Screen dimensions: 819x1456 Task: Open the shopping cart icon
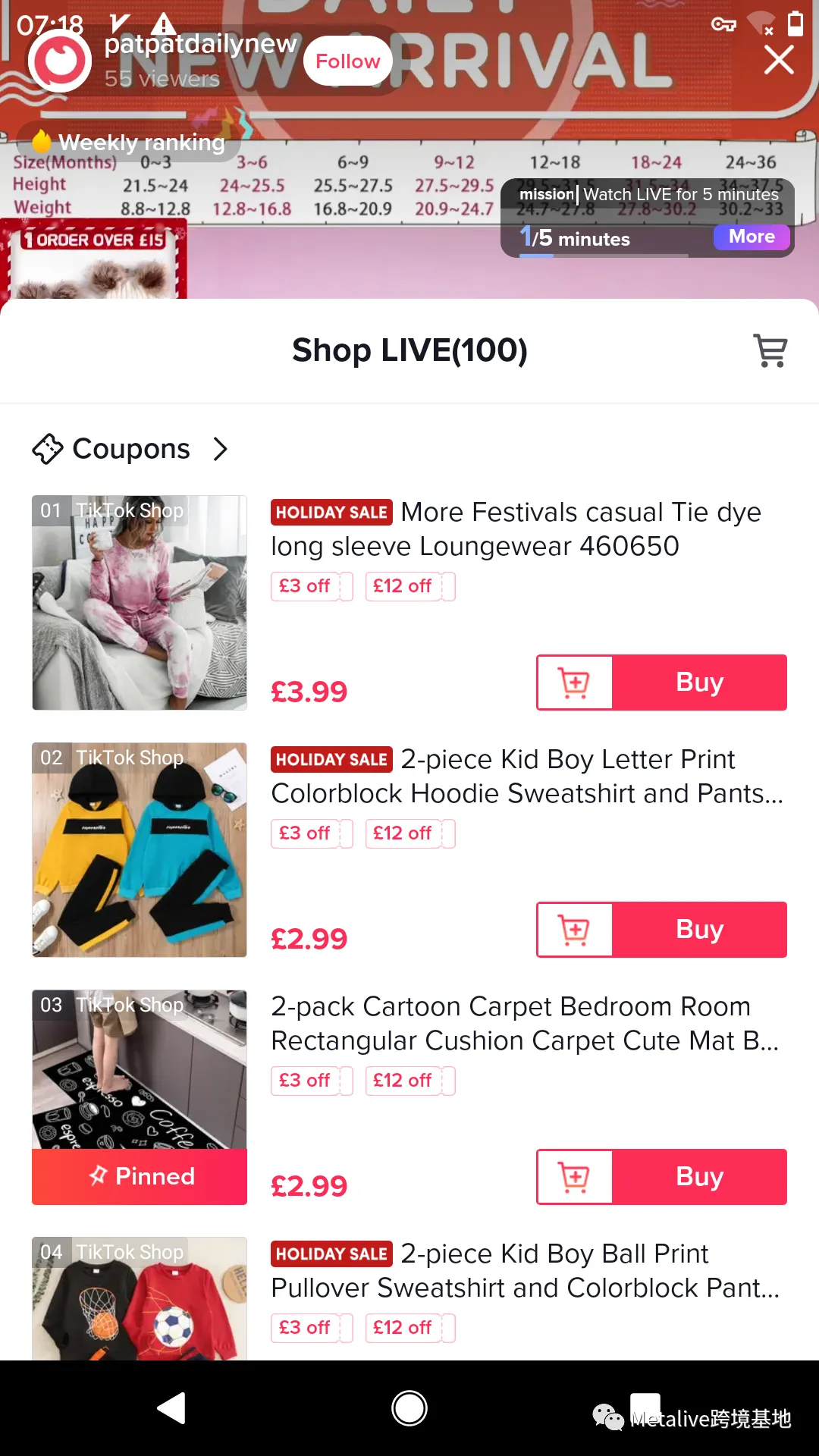tap(770, 350)
